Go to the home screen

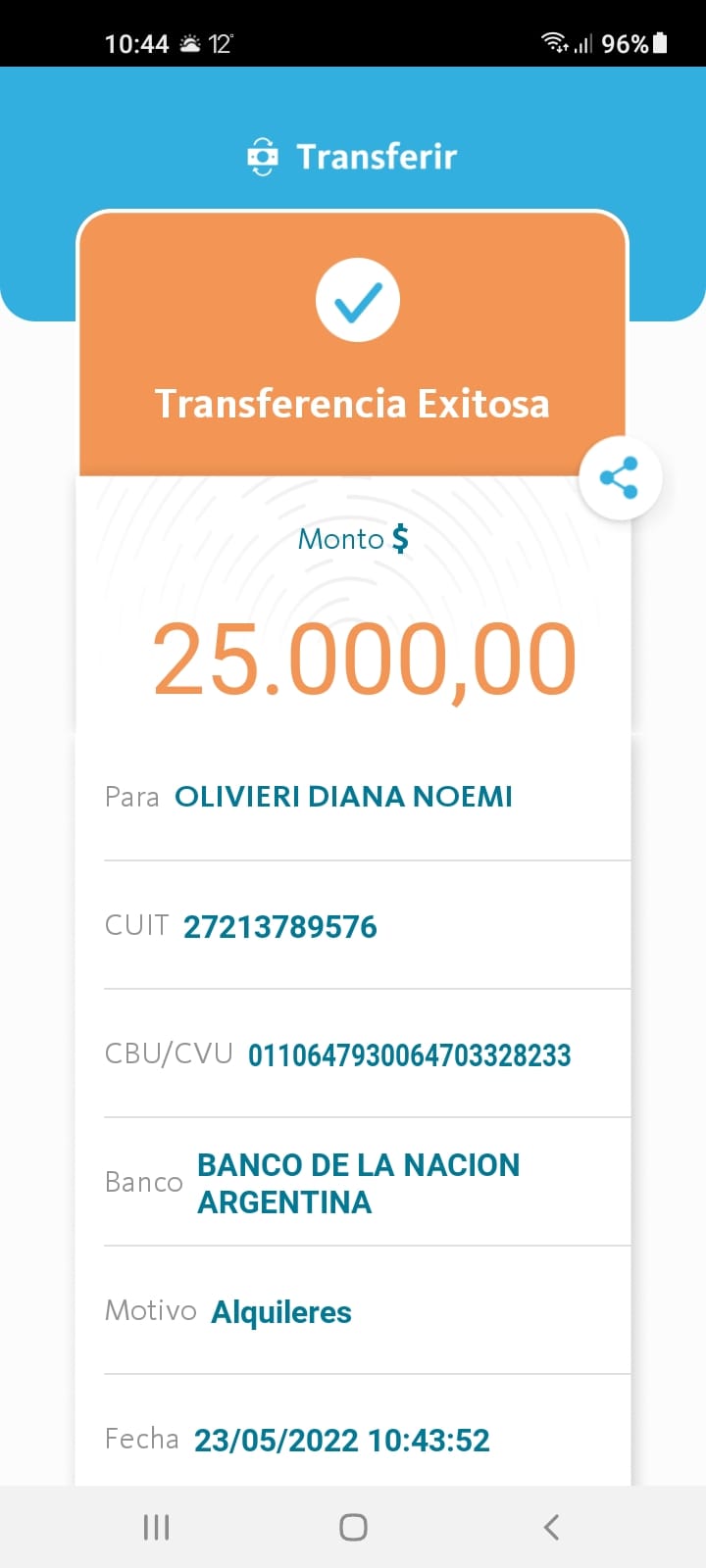[x=353, y=1527]
